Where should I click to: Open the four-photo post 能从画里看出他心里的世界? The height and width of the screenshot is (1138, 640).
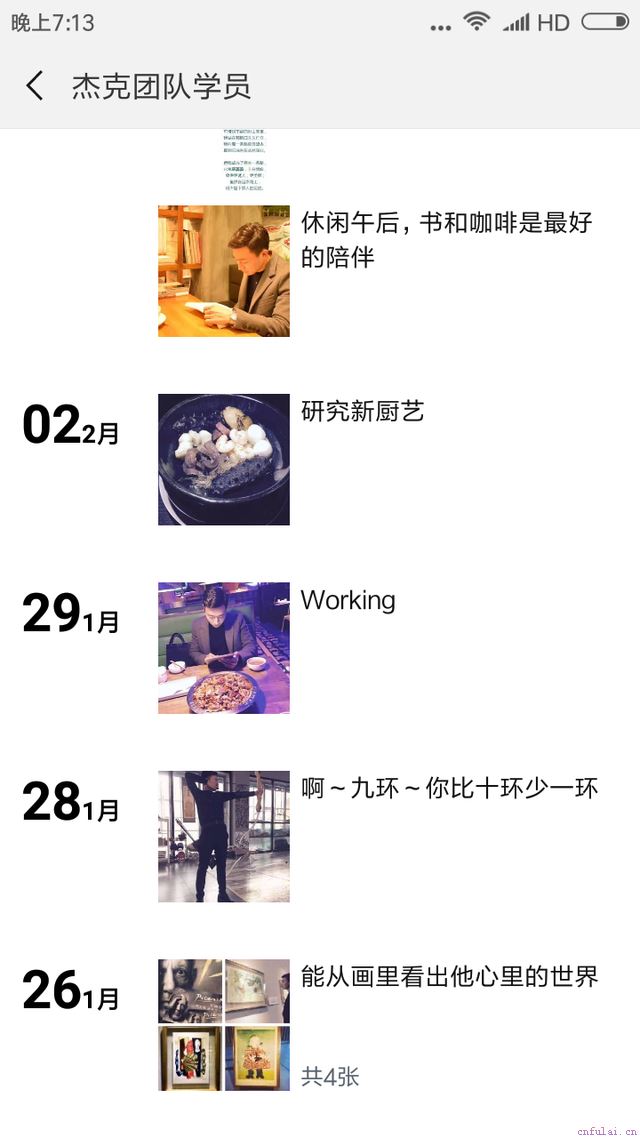click(x=224, y=1024)
